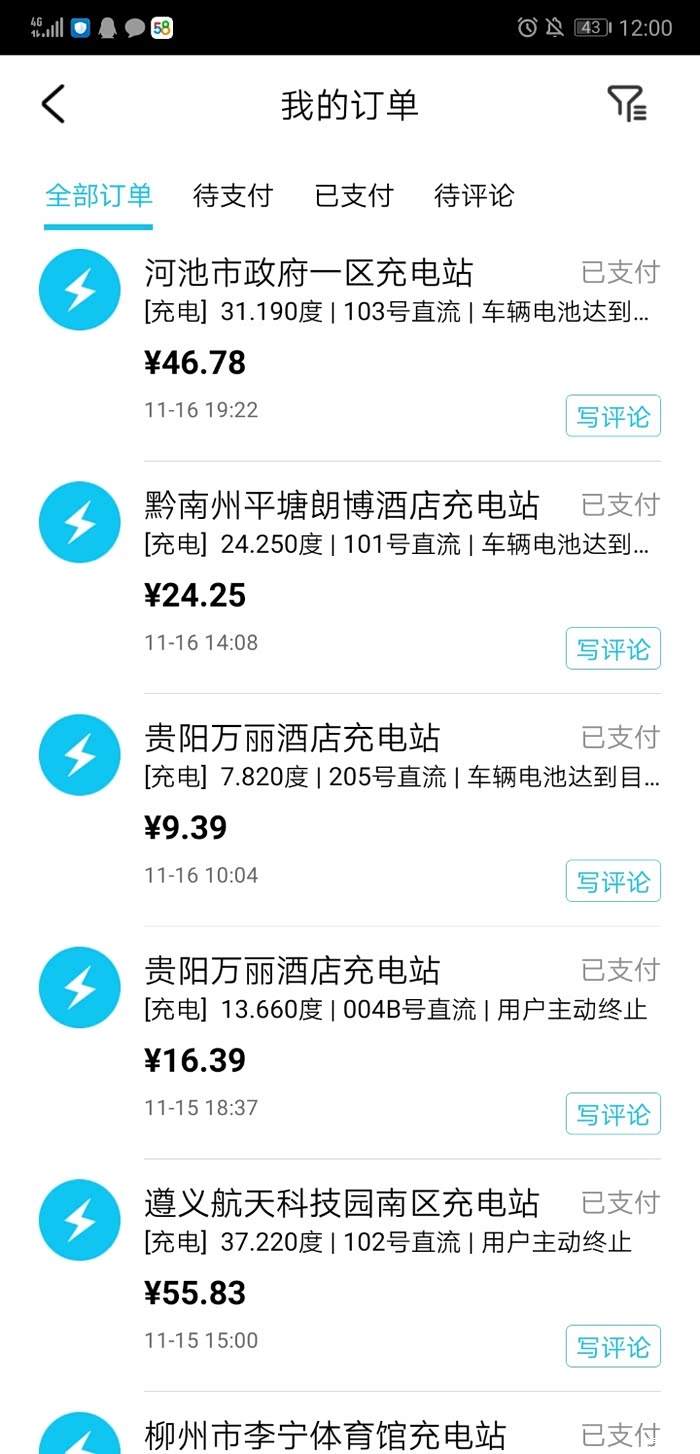Switch to the 已支付 tab

(354, 195)
